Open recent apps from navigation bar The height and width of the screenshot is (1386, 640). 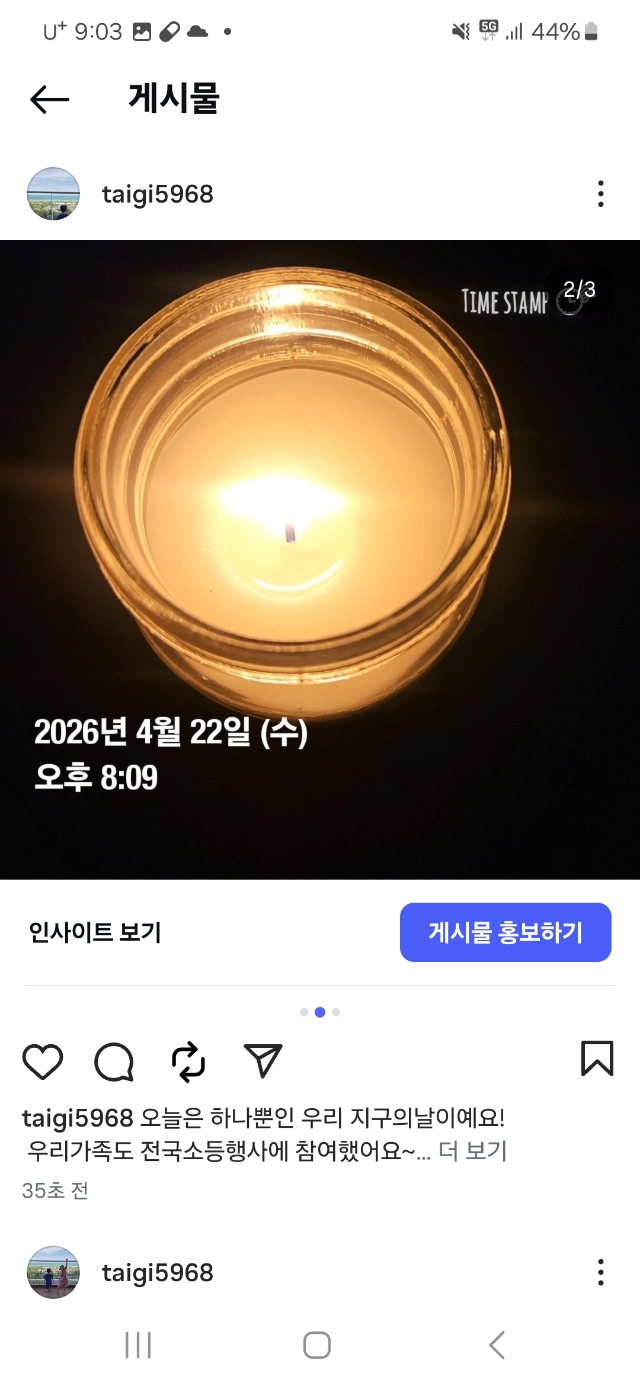pyautogui.click(x=138, y=1345)
